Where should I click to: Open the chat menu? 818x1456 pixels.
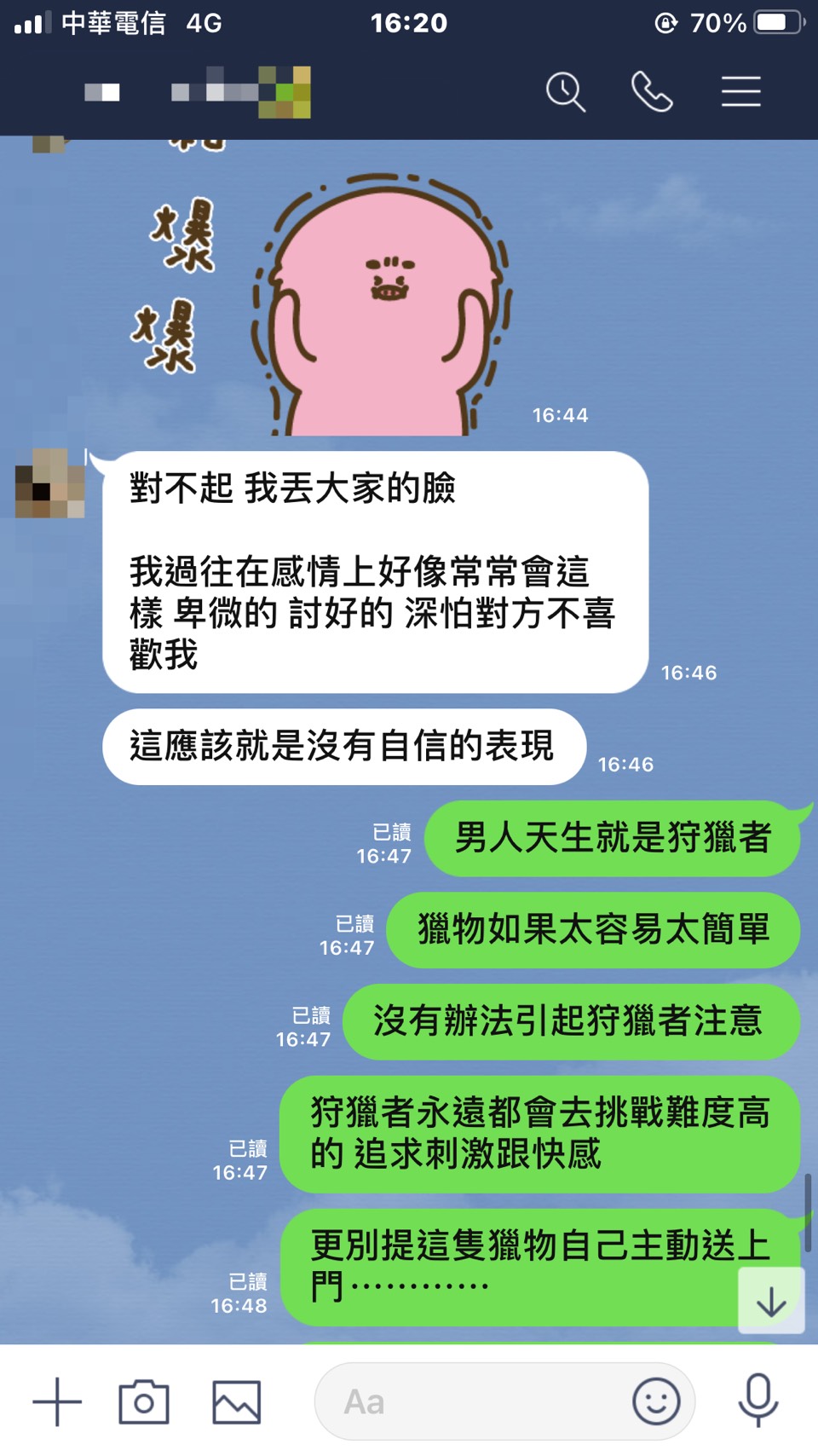pyautogui.click(x=740, y=92)
